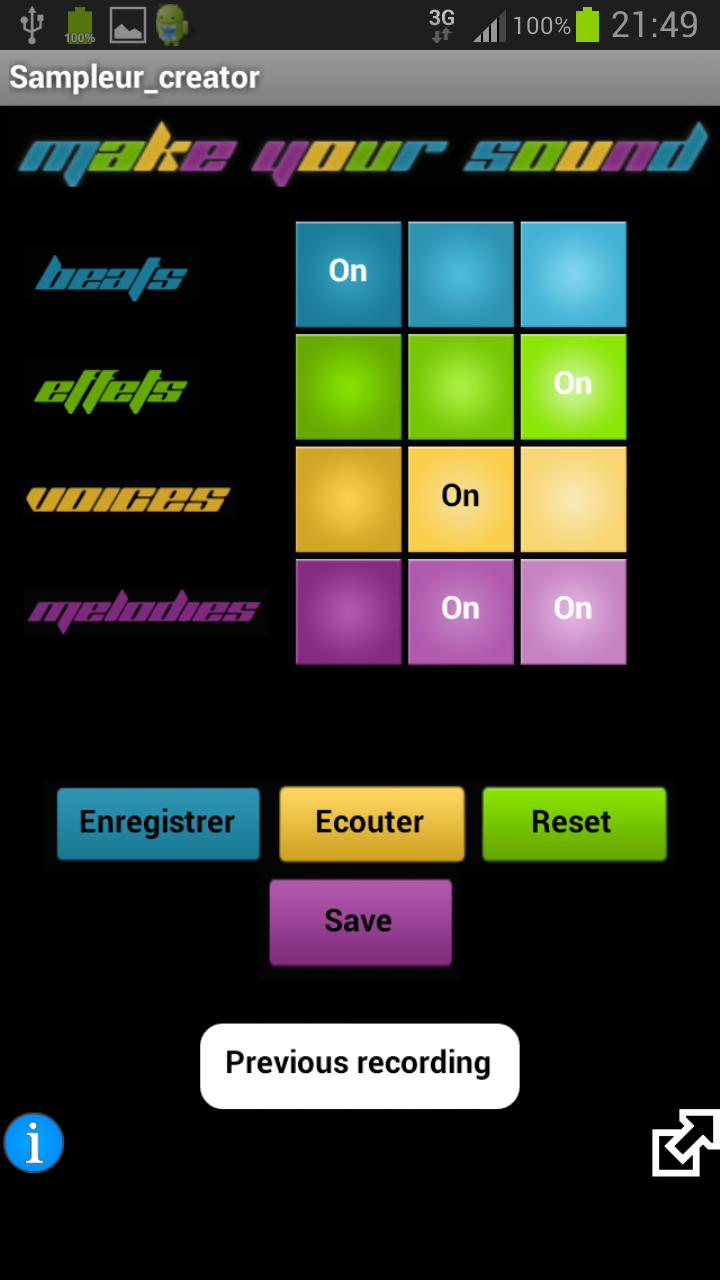Activate the second beats pad
720x1280 pixels.
click(460, 274)
